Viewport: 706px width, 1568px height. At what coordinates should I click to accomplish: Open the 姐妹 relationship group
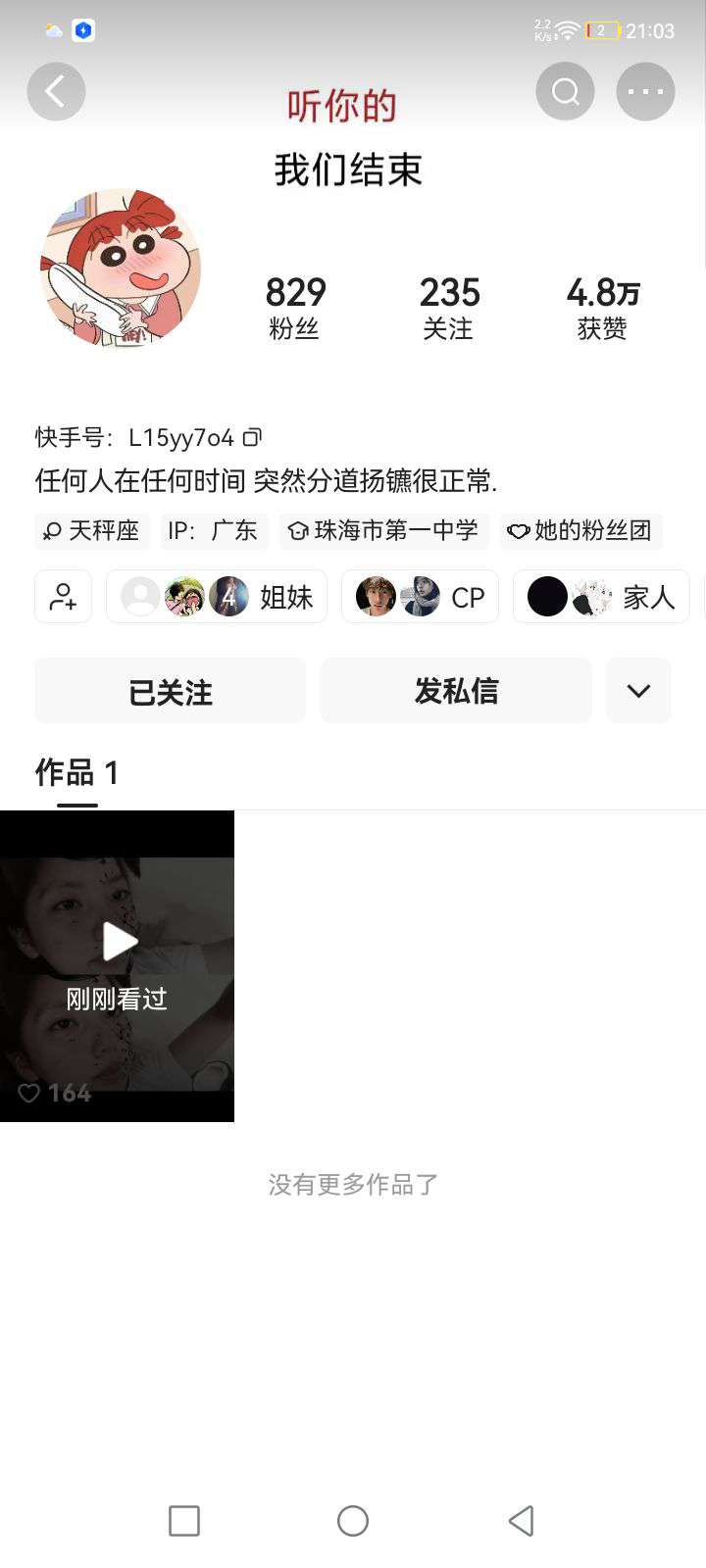point(216,597)
